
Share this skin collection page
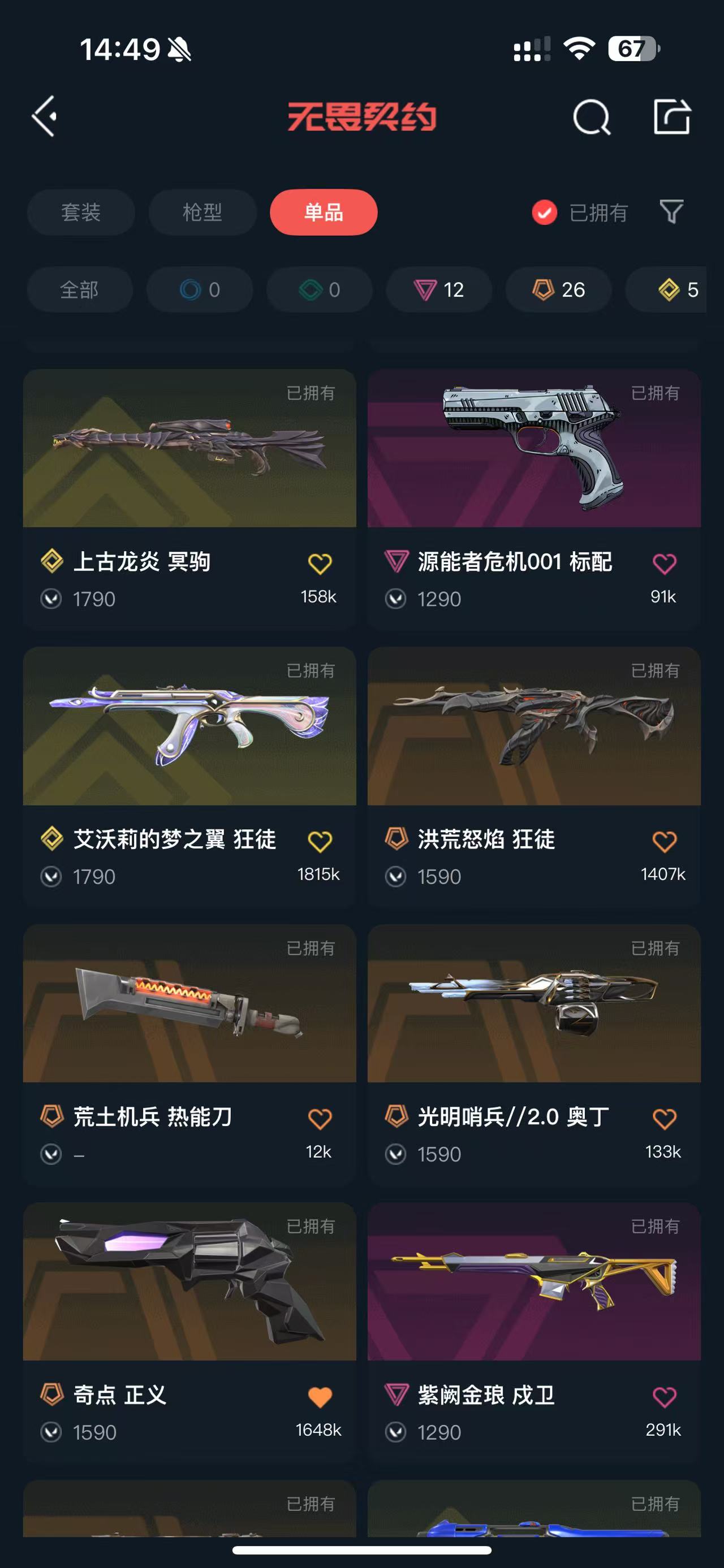click(x=671, y=116)
